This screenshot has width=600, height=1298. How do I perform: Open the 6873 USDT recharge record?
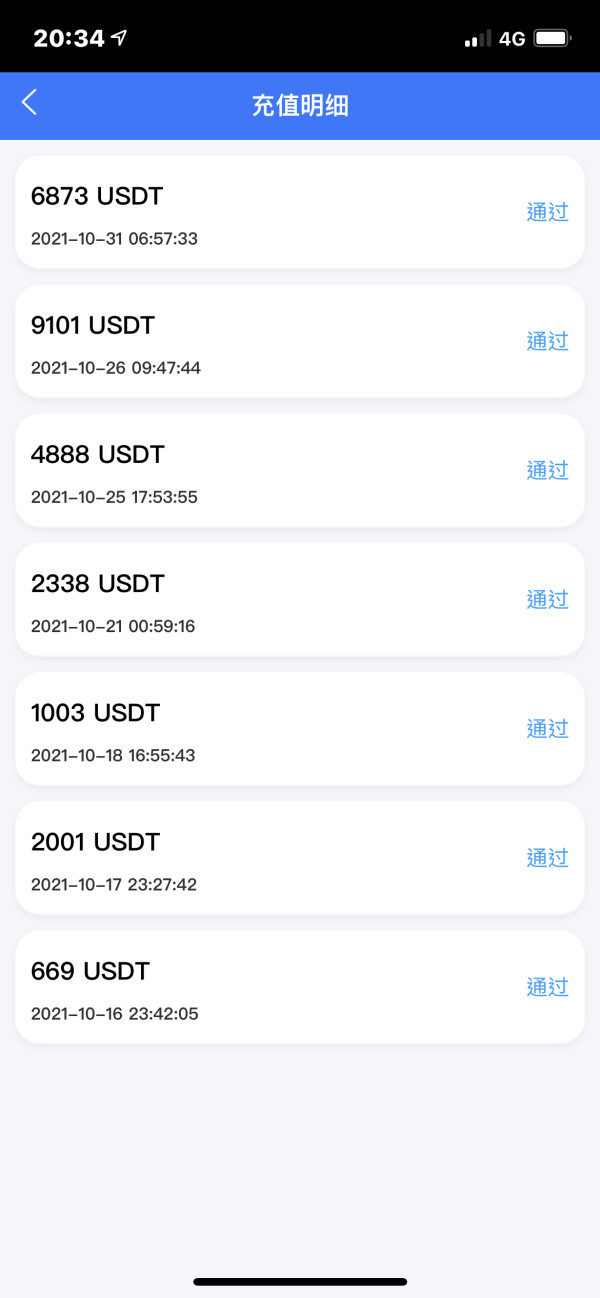tap(300, 212)
